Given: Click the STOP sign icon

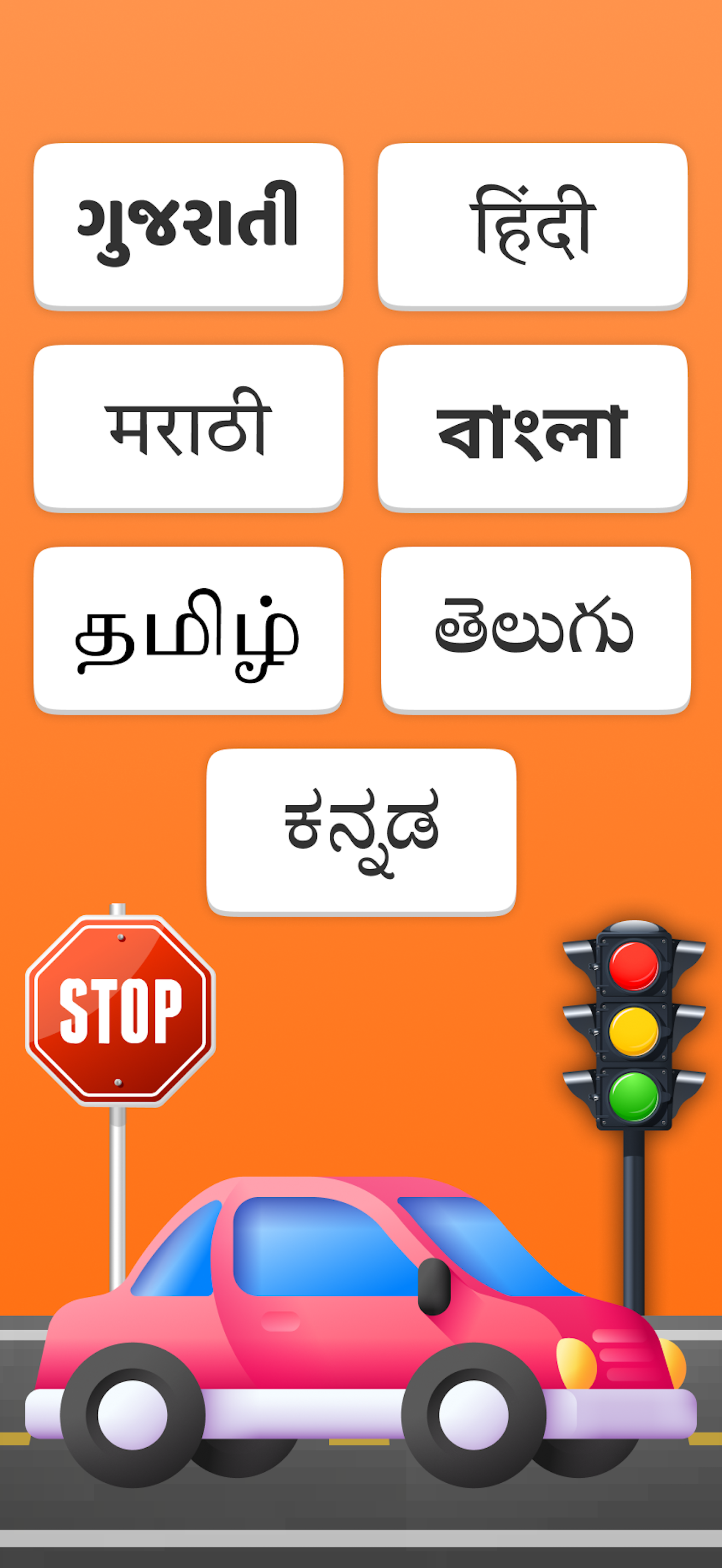Looking at the screenshot, I should 119,1010.
